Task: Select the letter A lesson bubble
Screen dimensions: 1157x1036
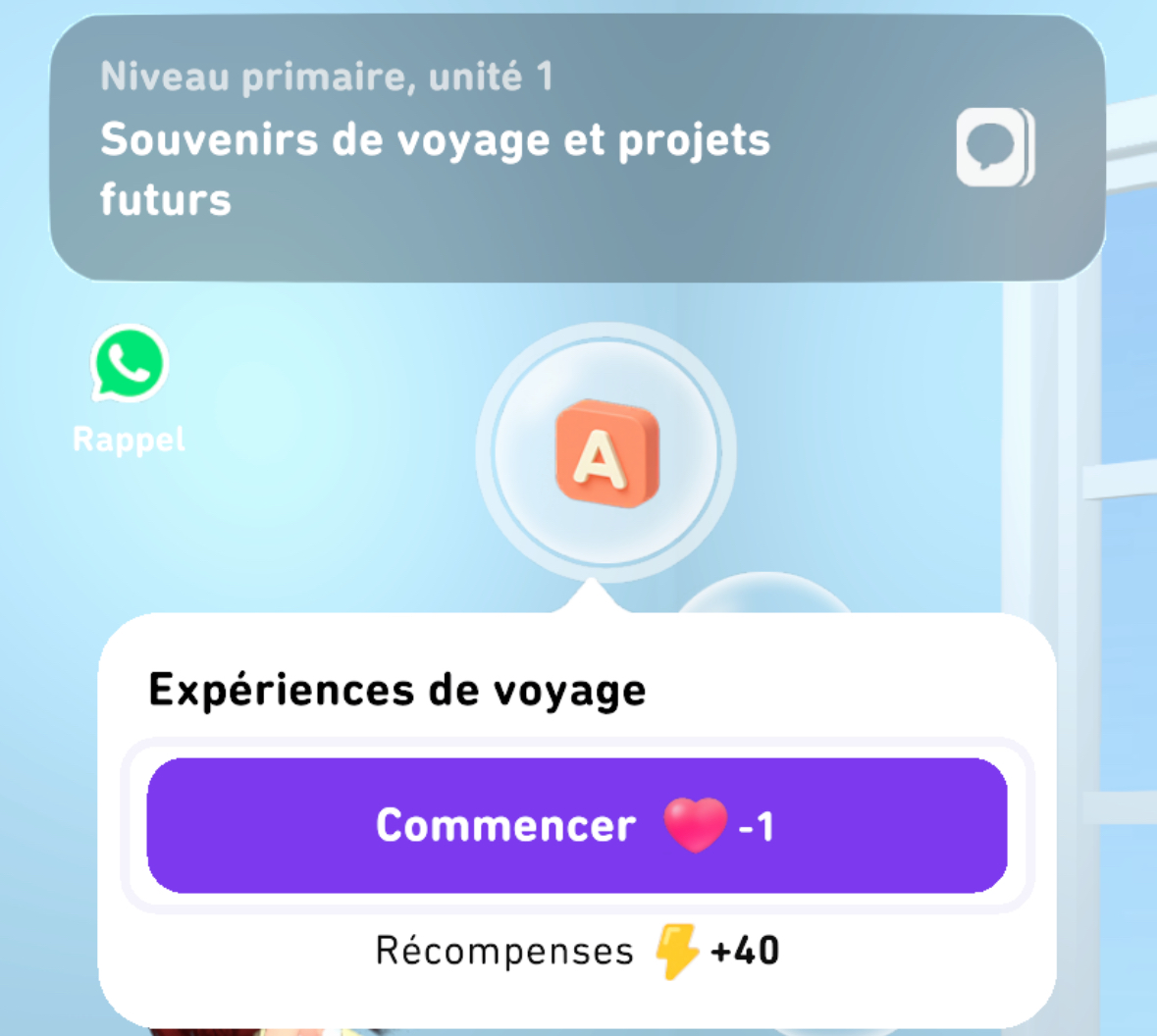Action: [x=605, y=453]
